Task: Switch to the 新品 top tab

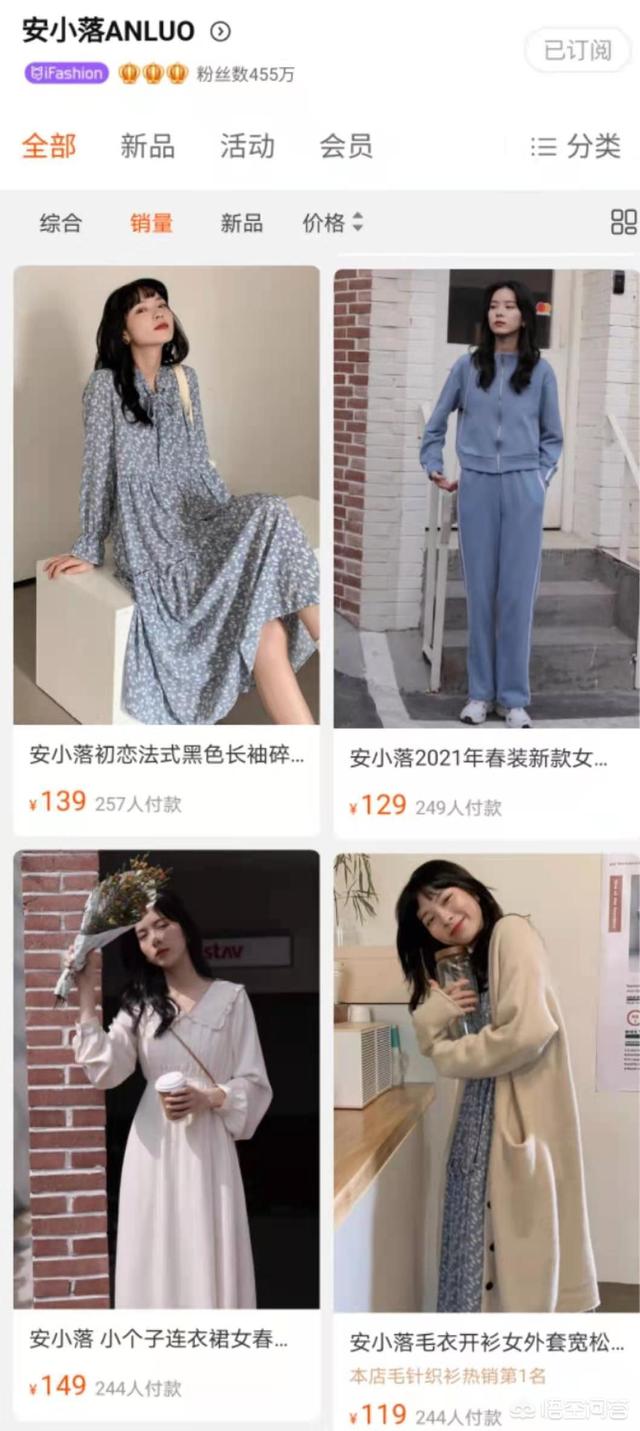Action: click(148, 146)
